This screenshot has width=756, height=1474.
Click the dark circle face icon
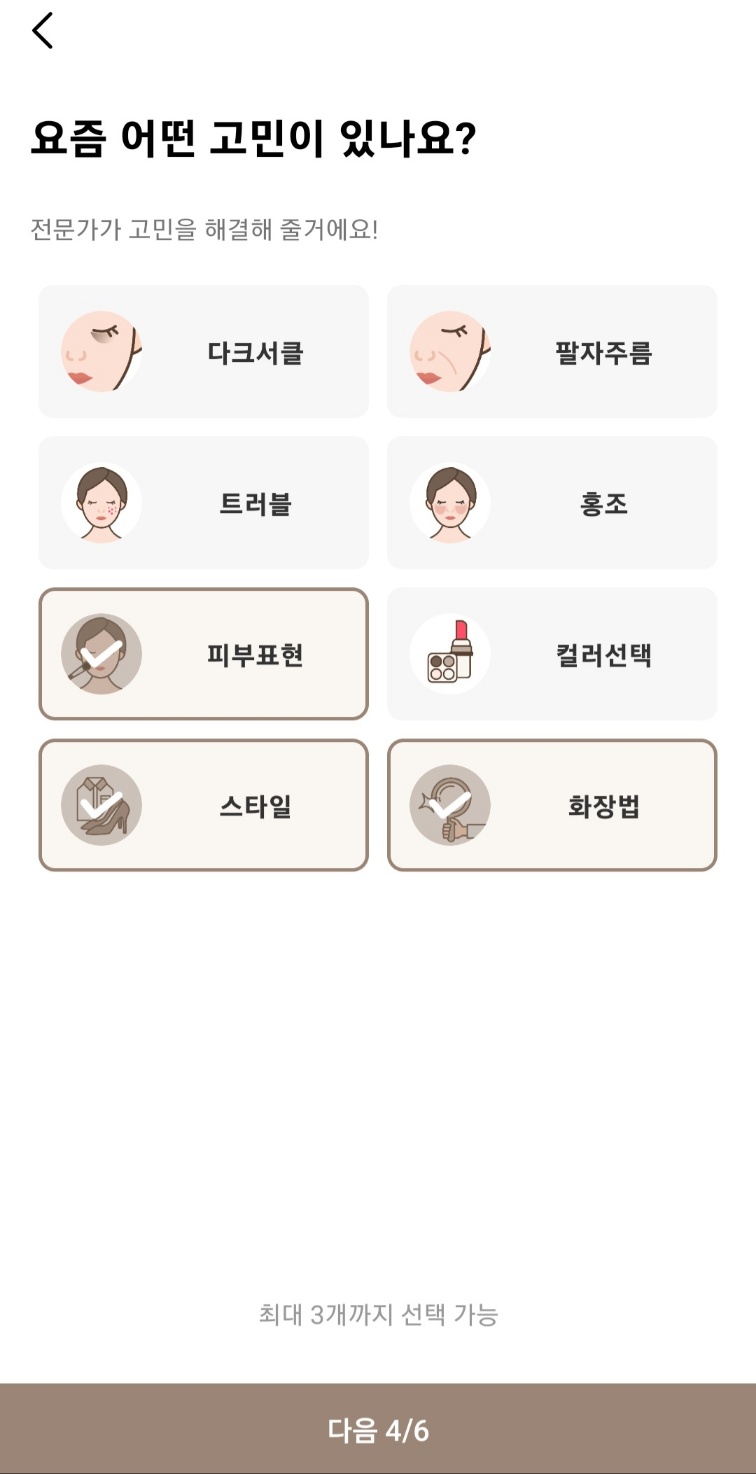point(101,351)
